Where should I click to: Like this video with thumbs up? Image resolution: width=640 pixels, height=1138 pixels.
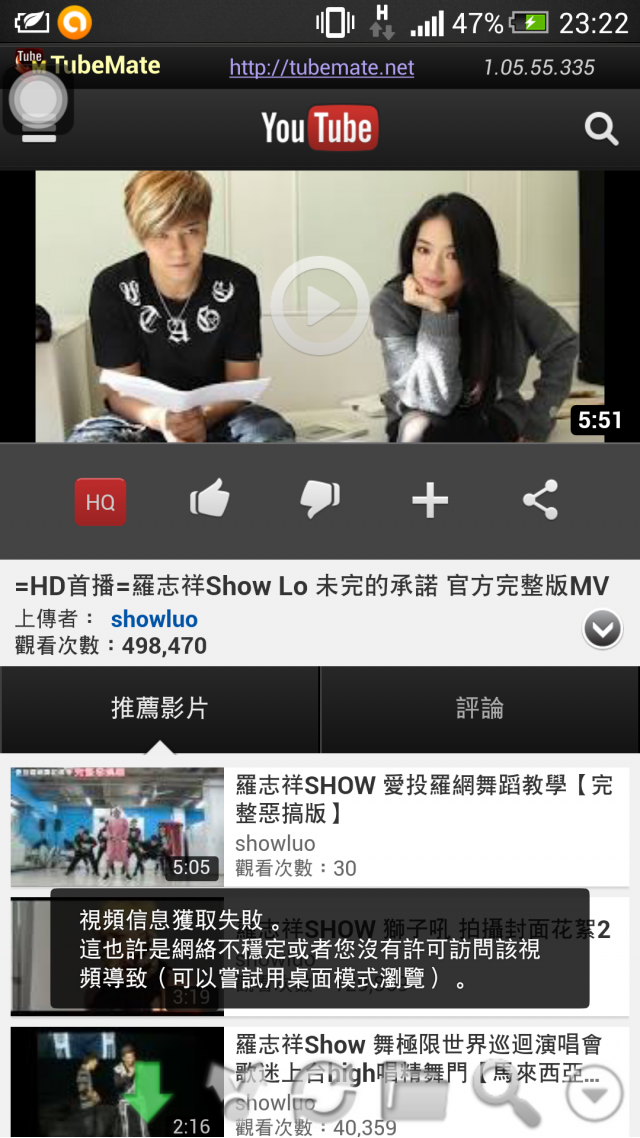tap(210, 499)
